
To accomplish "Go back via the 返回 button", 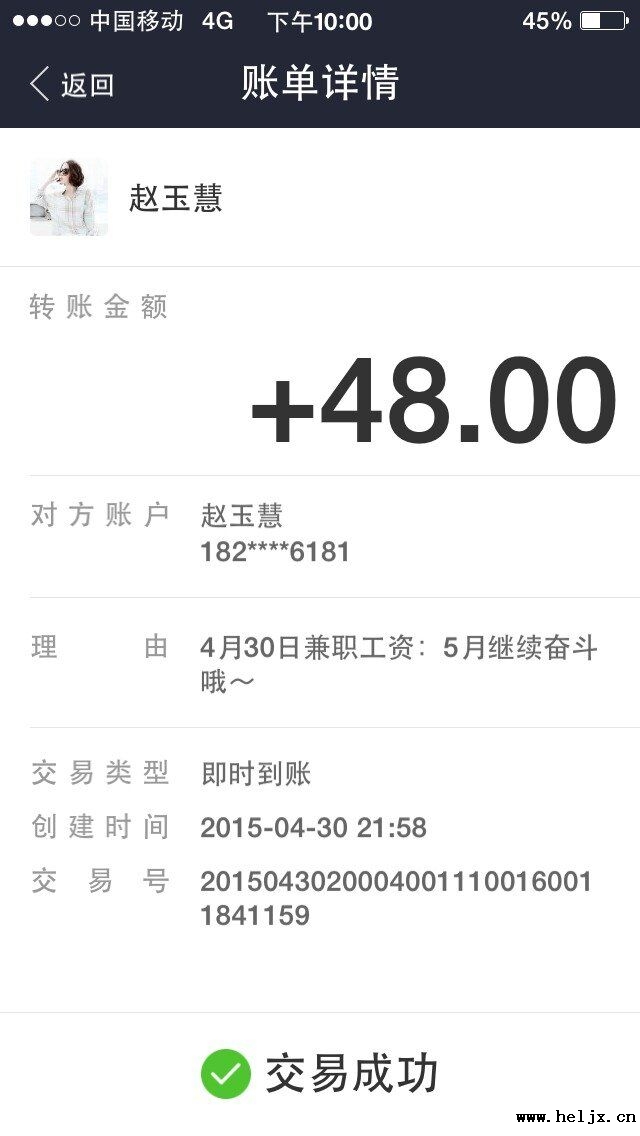I will [x=72, y=85].
